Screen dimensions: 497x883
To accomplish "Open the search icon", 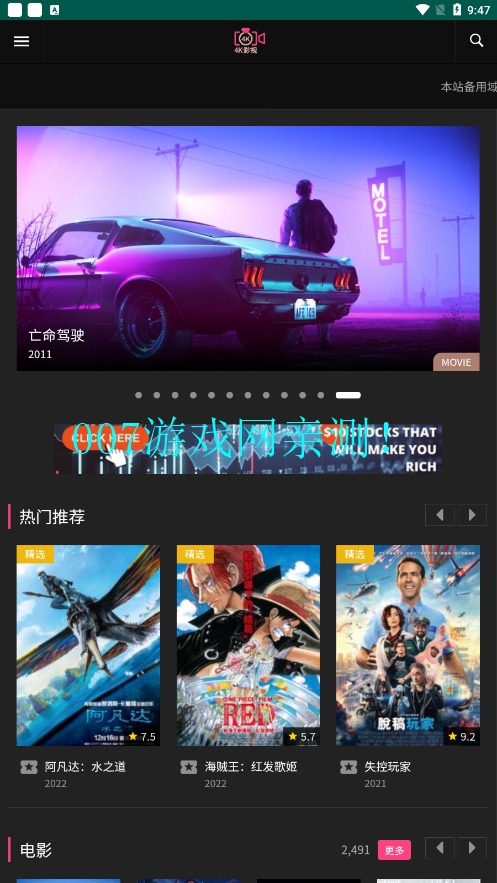I will pos(476,41).
